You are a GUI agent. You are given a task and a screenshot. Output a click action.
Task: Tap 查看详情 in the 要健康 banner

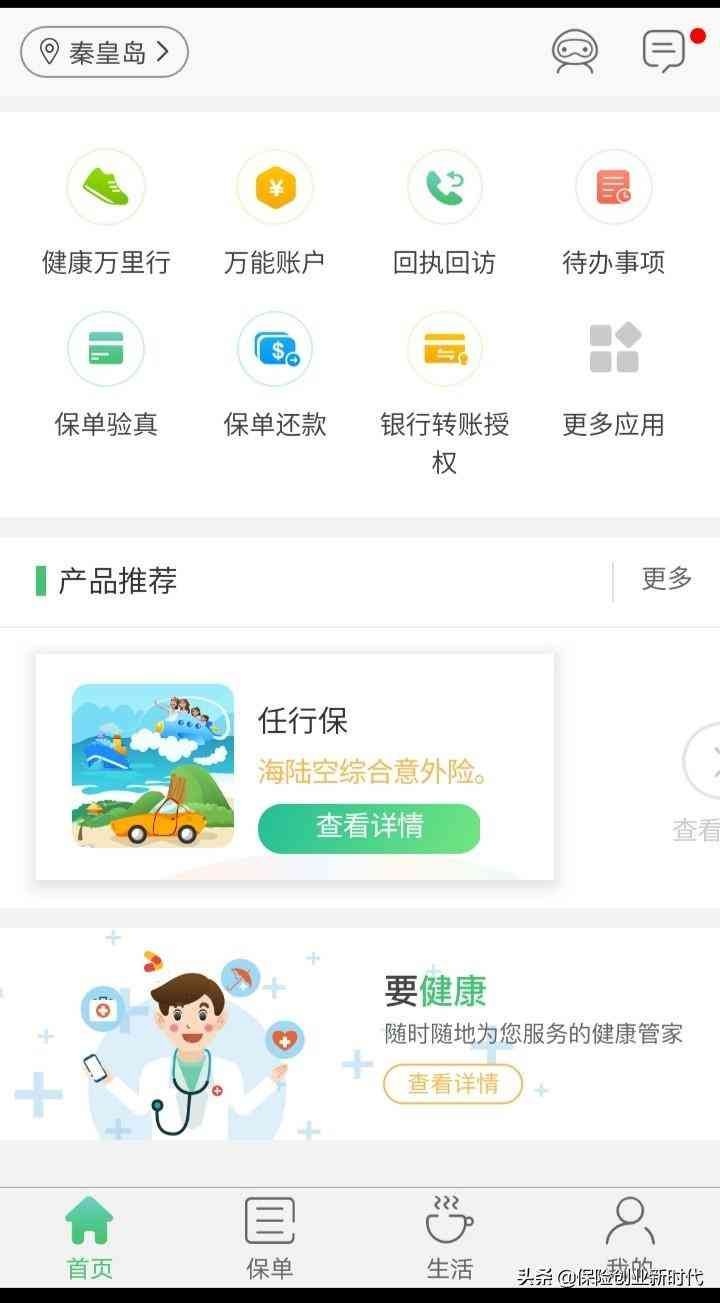pyautogui.click(x=452, y=1084)
